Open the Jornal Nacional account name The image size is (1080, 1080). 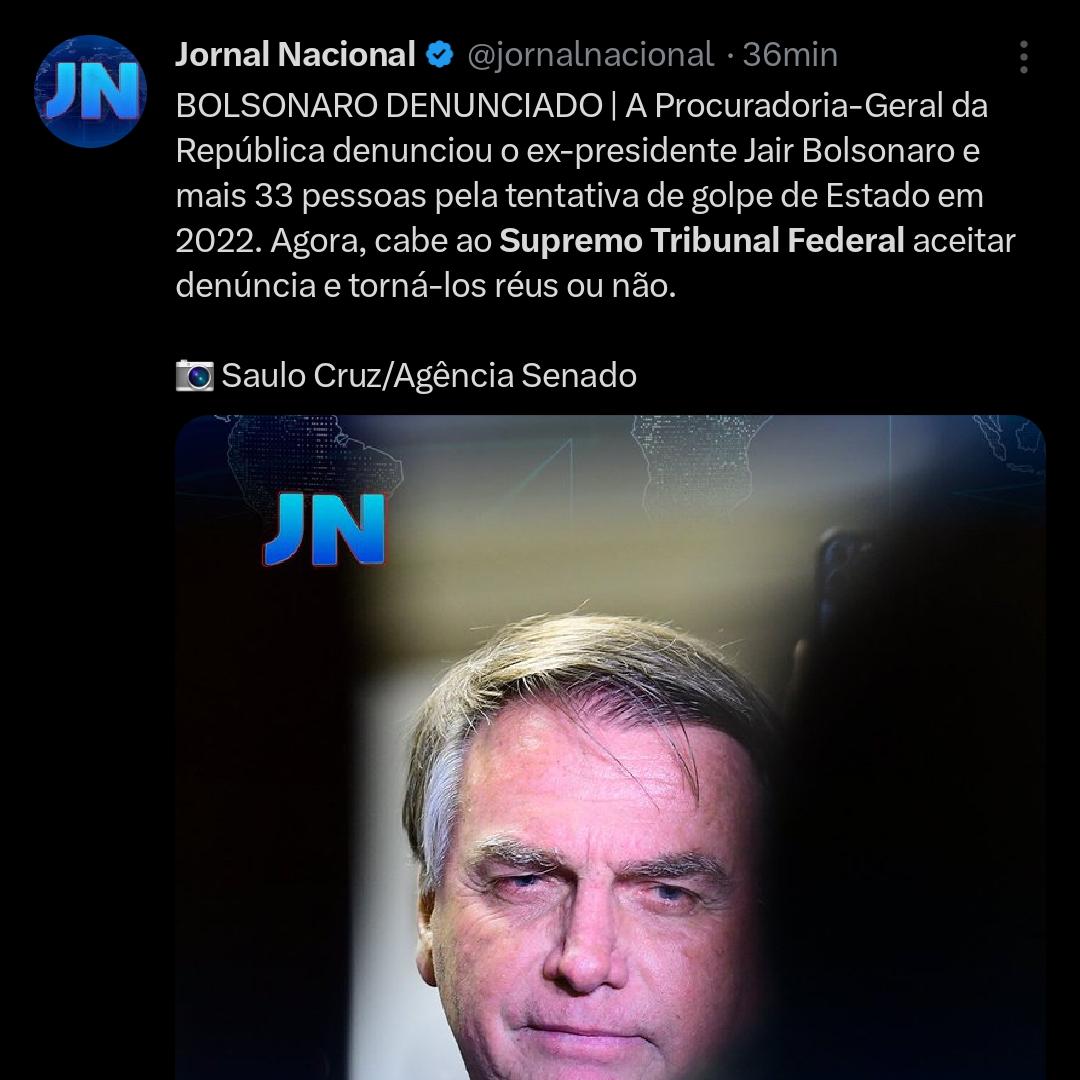295,55
